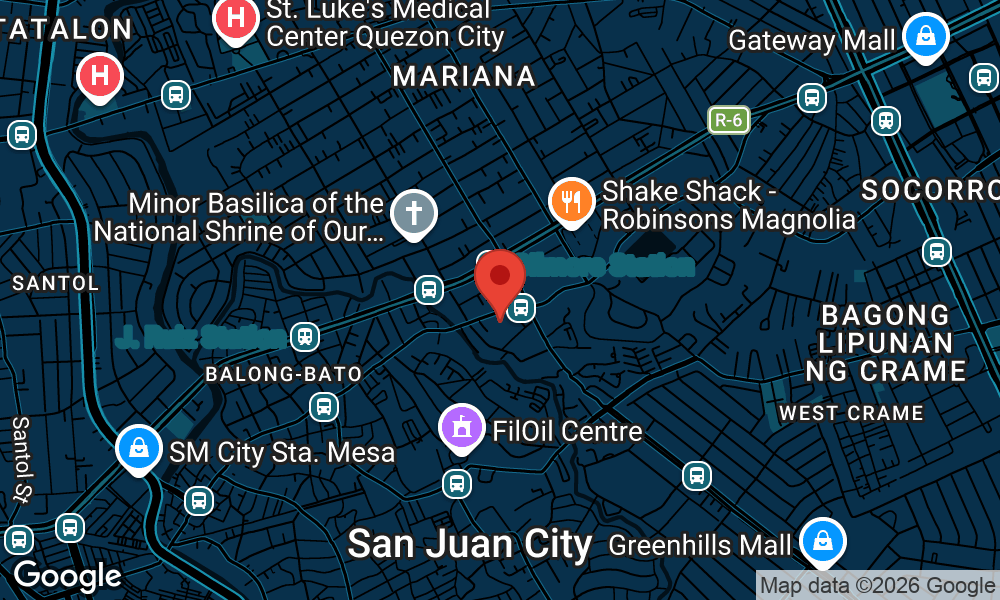The image size is (1000, 600).
Task: Open the Greenhills Mall shopping pin
Action: pyautogui.click(x=823, y=543)
